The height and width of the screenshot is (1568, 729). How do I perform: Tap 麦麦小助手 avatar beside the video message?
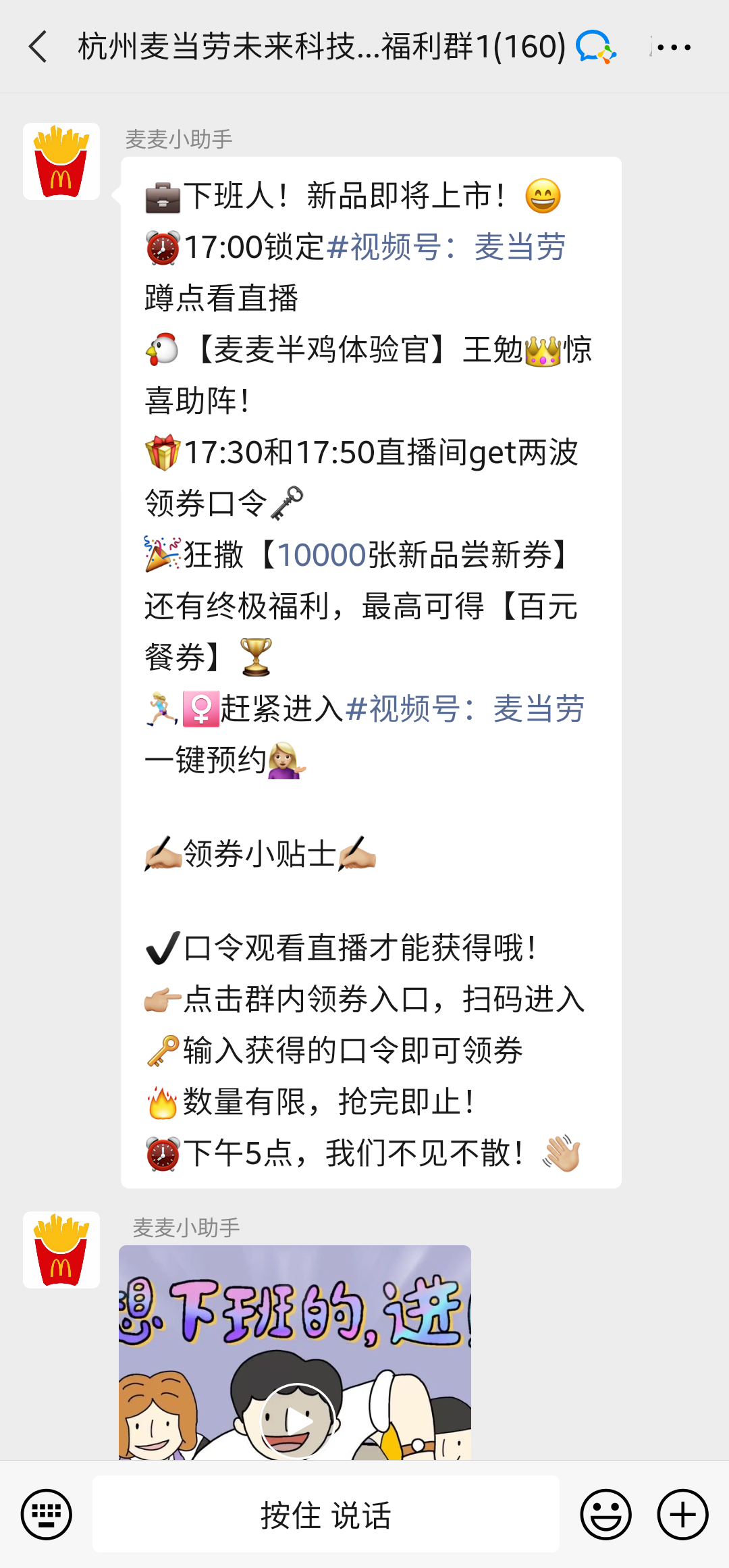click(x=61, y=1250)
